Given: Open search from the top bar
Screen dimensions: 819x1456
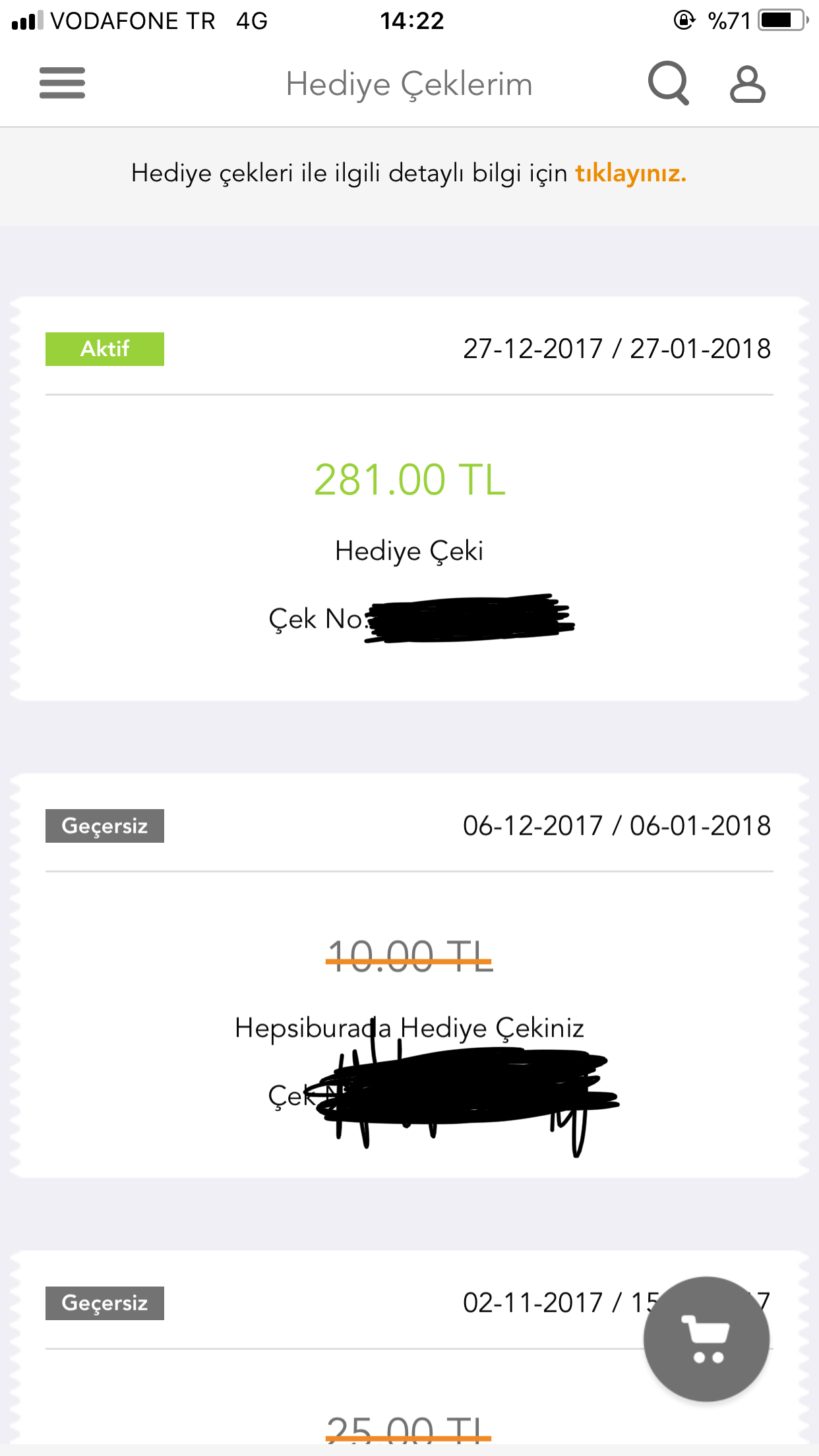Looking at the screenshot, I should pos(669,83).
